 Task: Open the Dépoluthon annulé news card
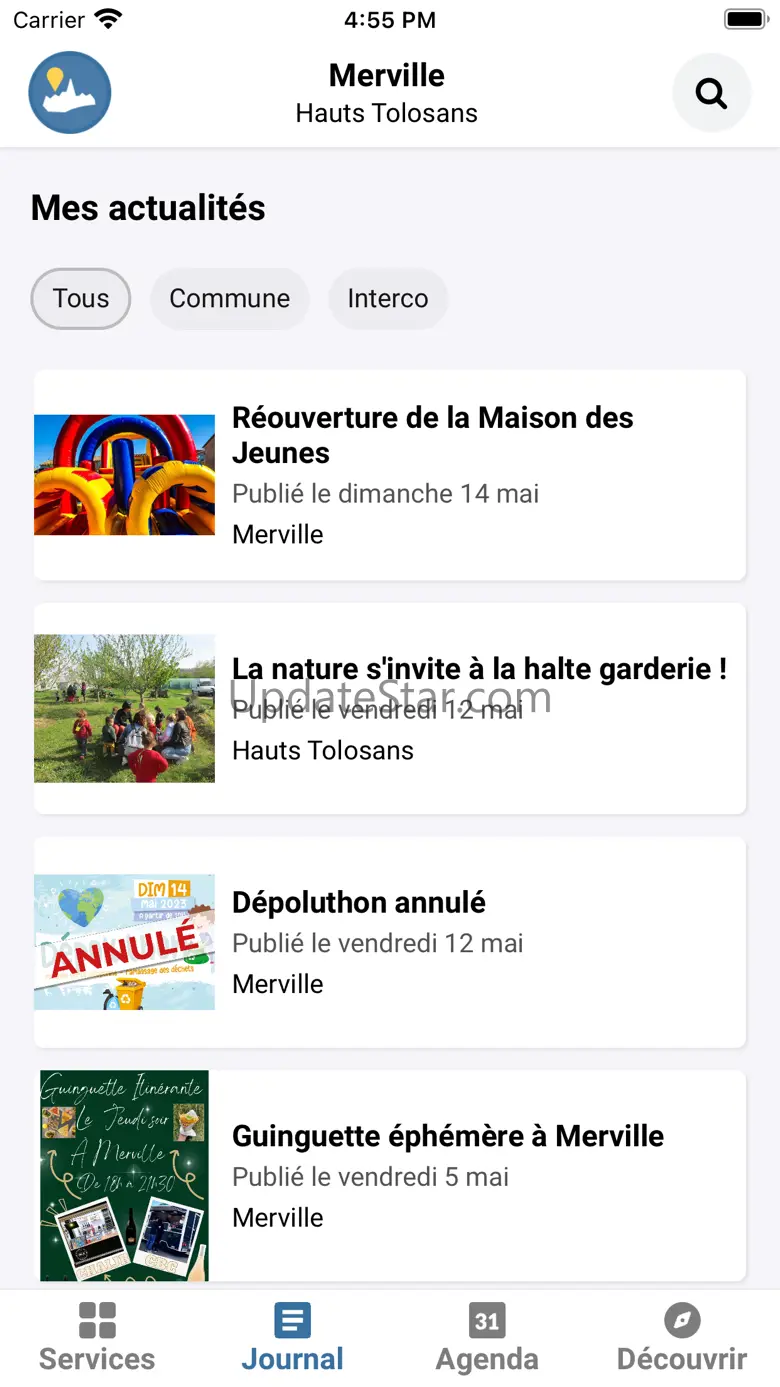point(390,942)
